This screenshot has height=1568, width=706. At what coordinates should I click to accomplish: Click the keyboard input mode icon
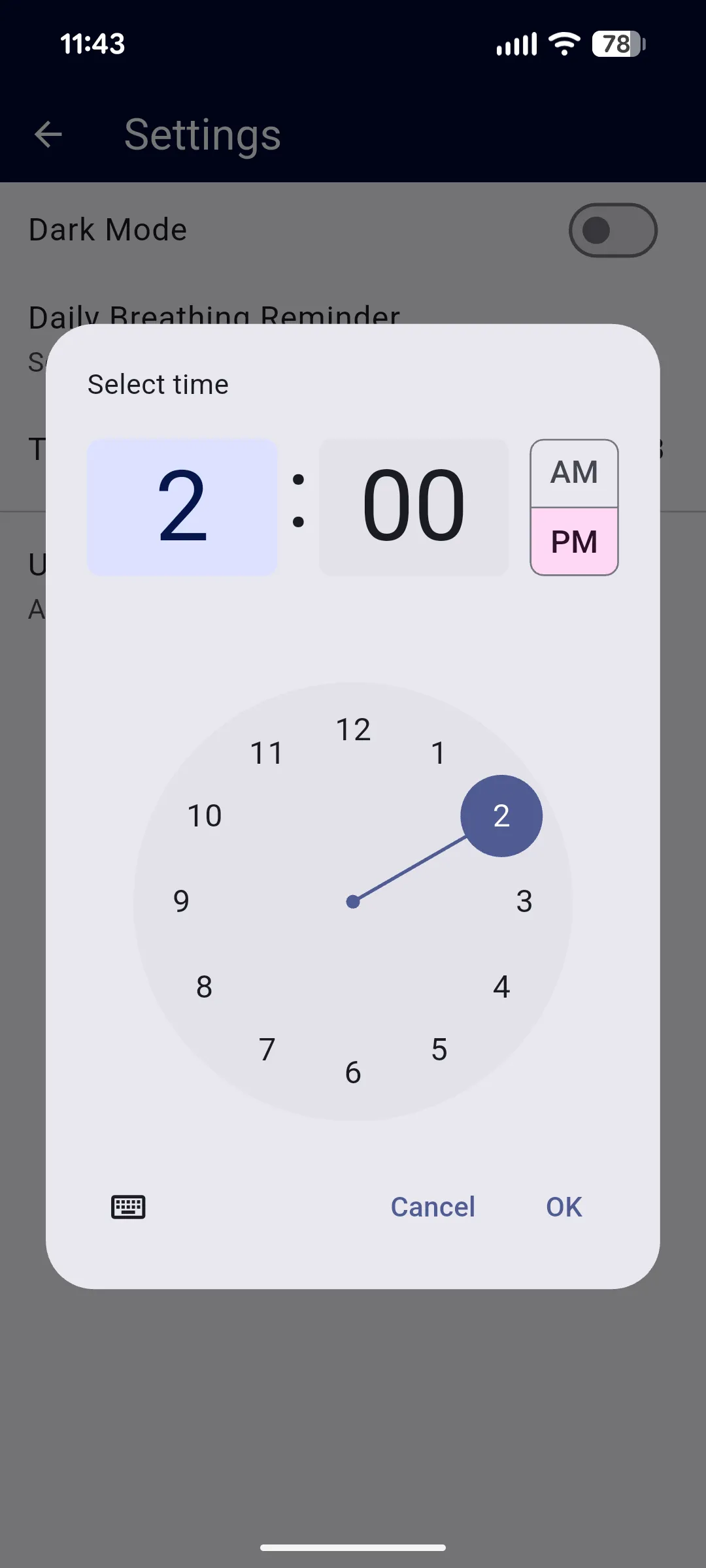pos(129,1206)
